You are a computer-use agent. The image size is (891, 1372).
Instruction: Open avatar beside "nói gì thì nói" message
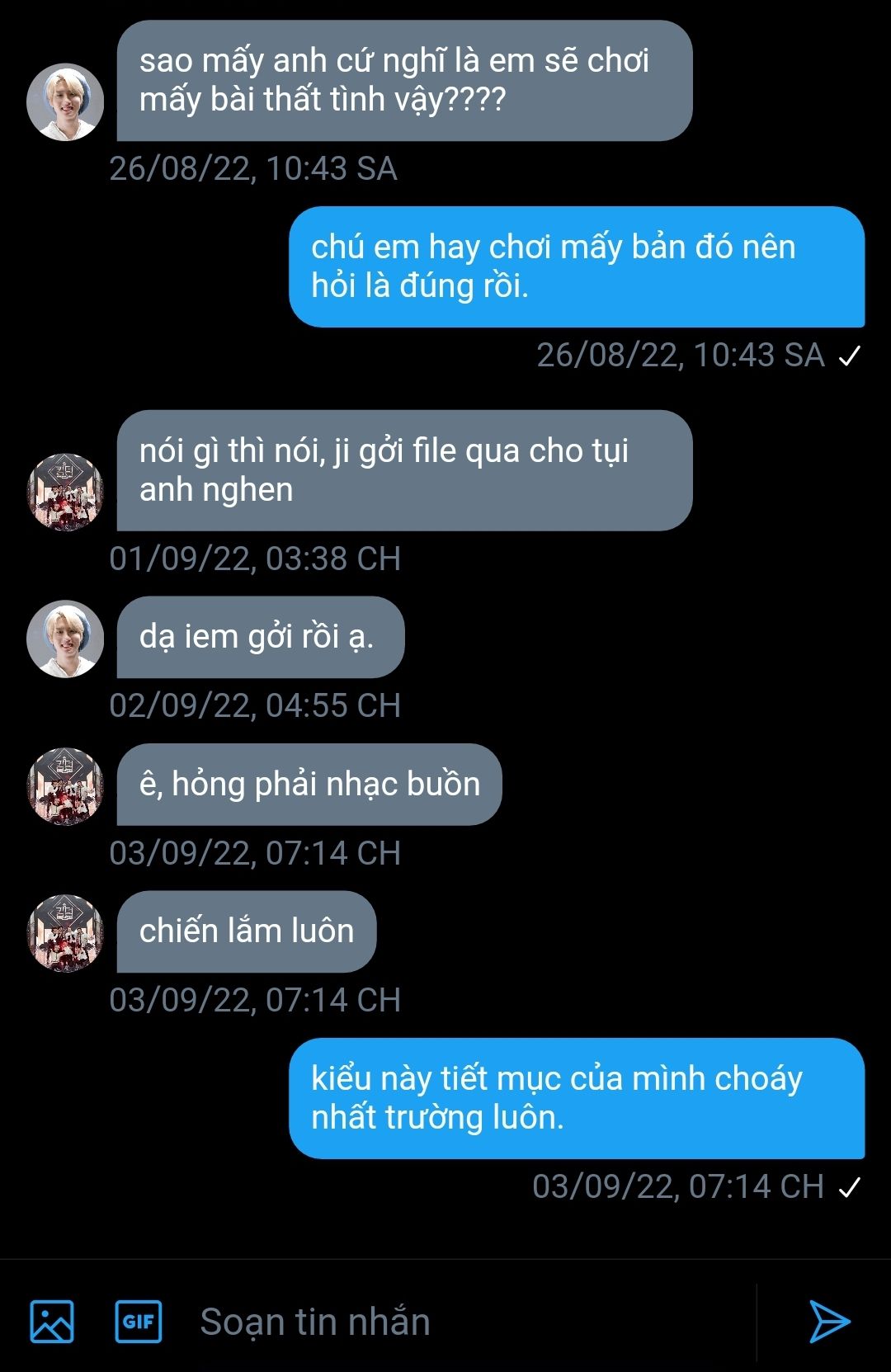tap(65, 492)
